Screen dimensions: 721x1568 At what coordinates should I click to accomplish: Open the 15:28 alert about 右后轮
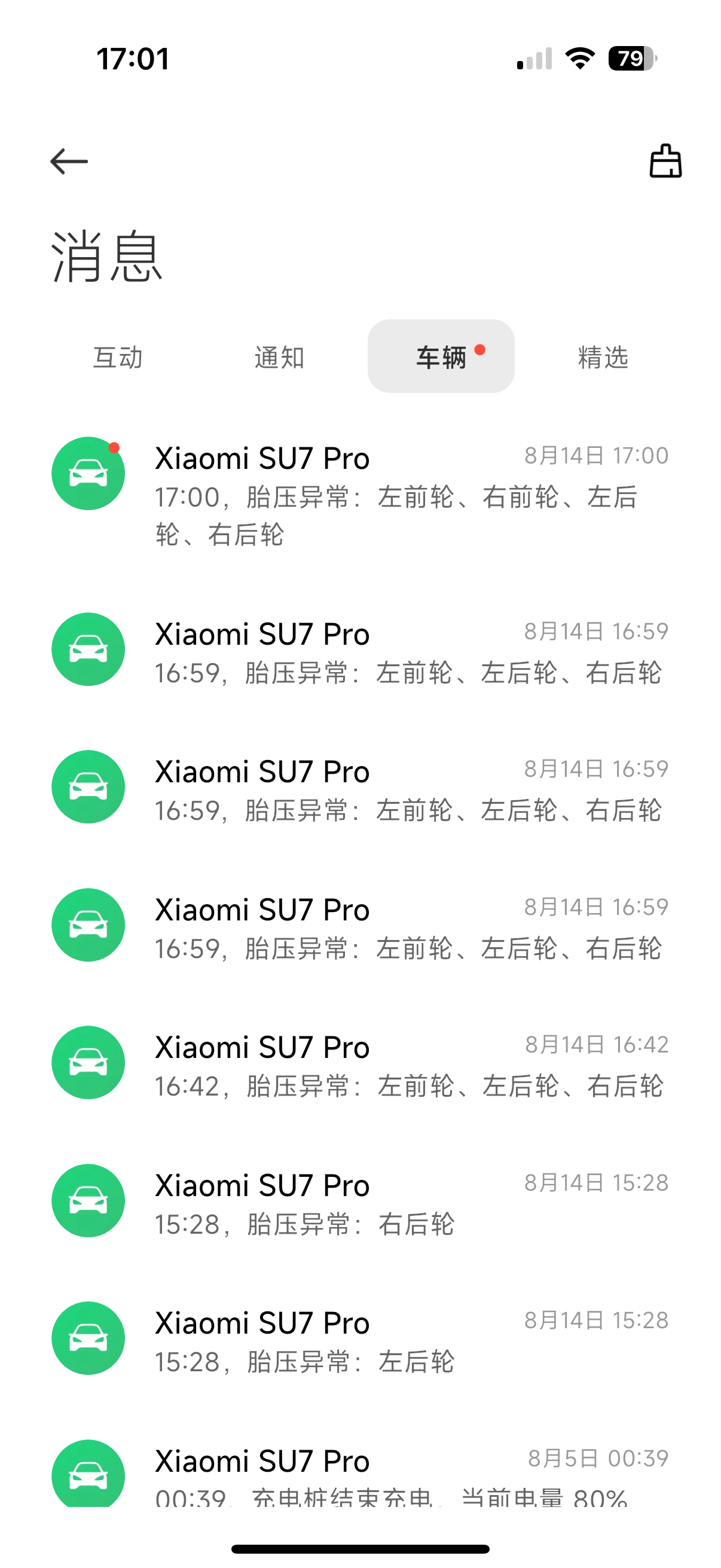click(x=360, y=1201)
